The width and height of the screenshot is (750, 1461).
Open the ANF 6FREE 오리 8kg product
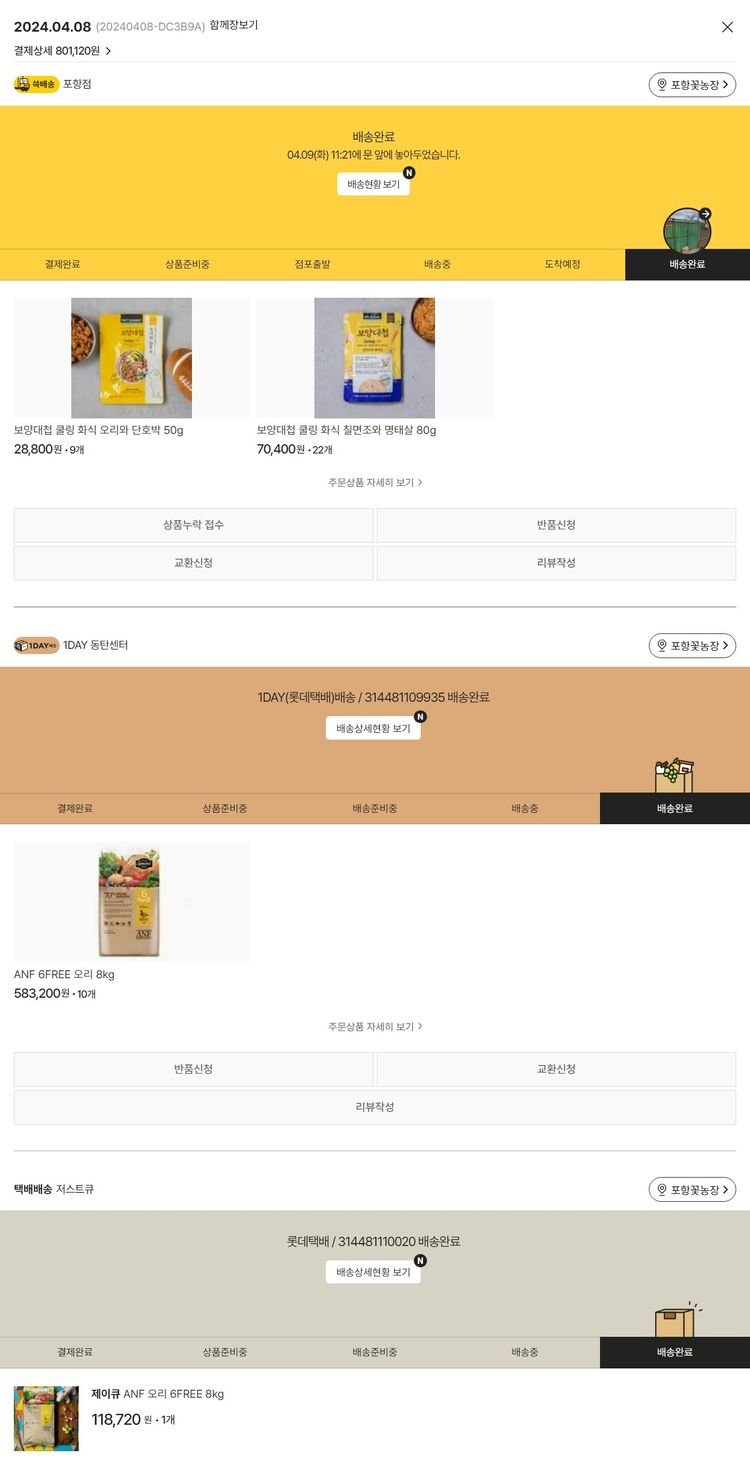(x=131, y=902)
